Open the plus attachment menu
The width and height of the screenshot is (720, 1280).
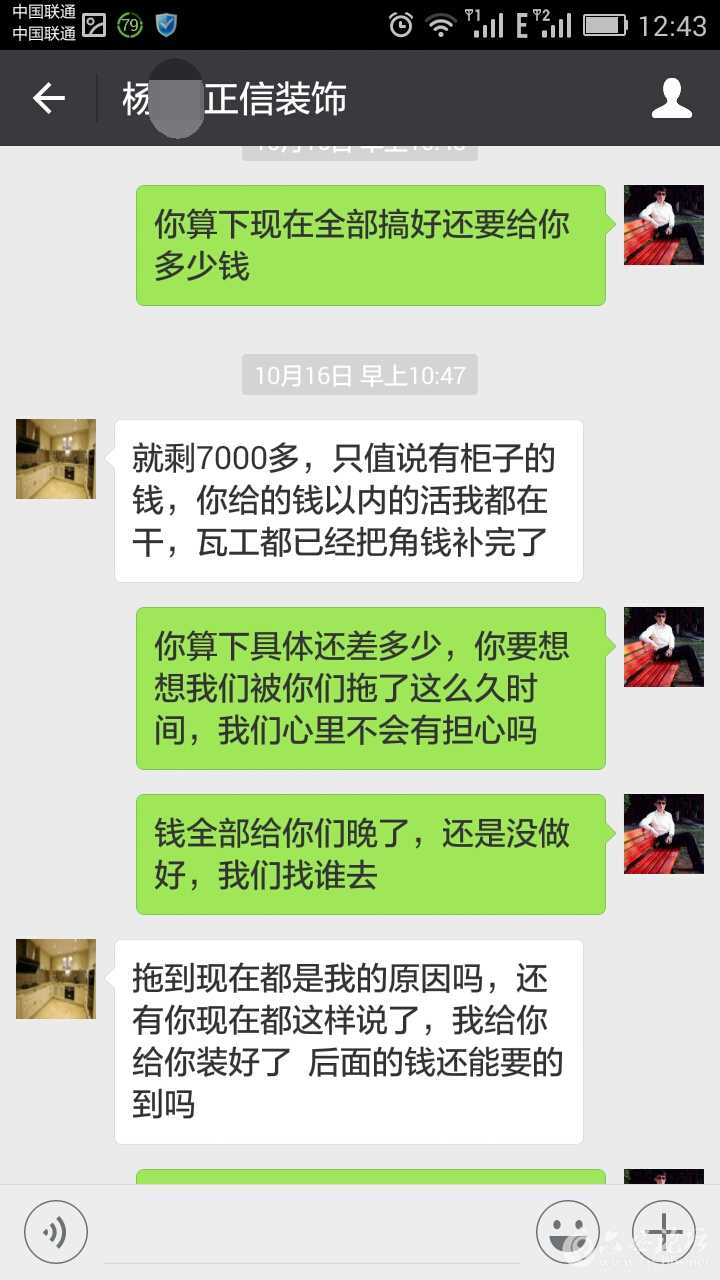[x=664, y=1231]
